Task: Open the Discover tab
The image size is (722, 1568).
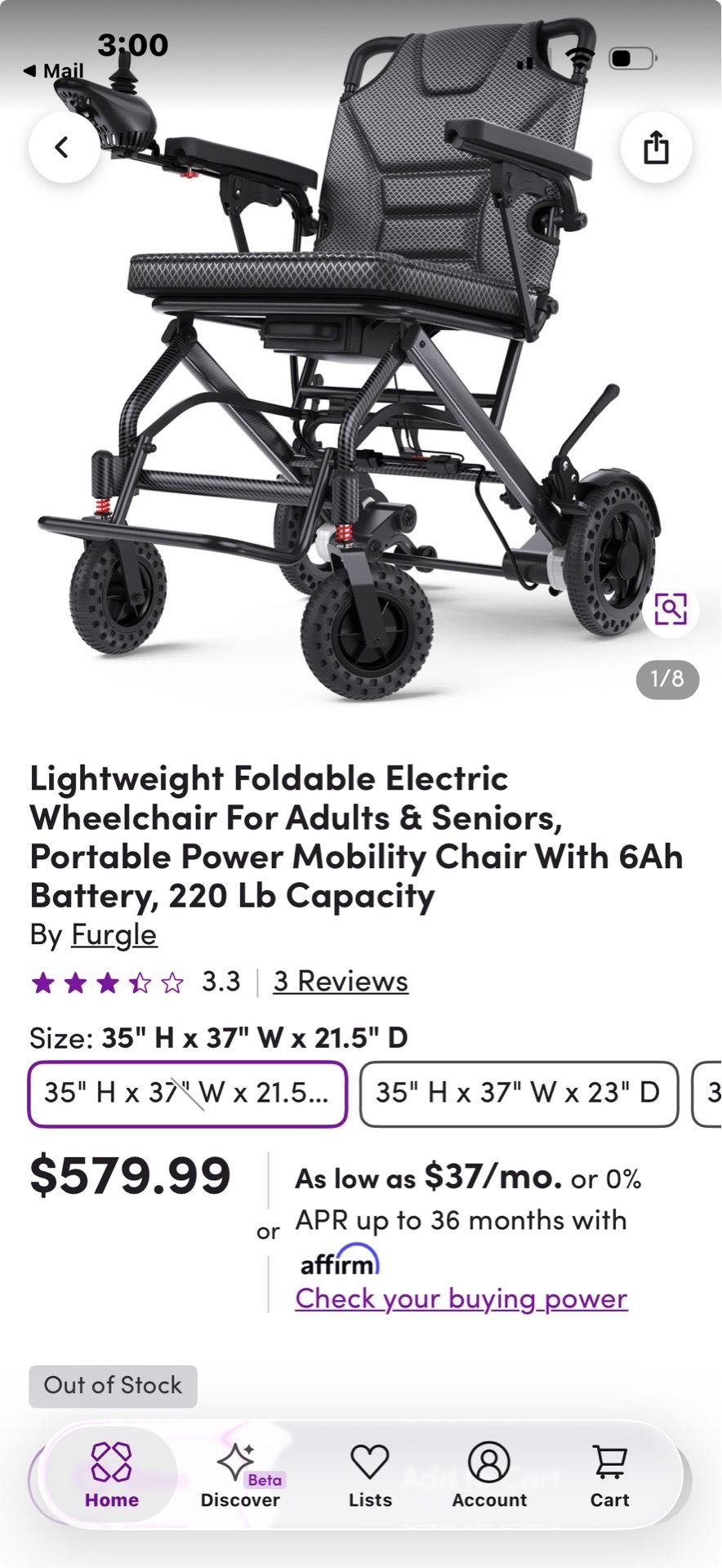Action: [240, 1475]
